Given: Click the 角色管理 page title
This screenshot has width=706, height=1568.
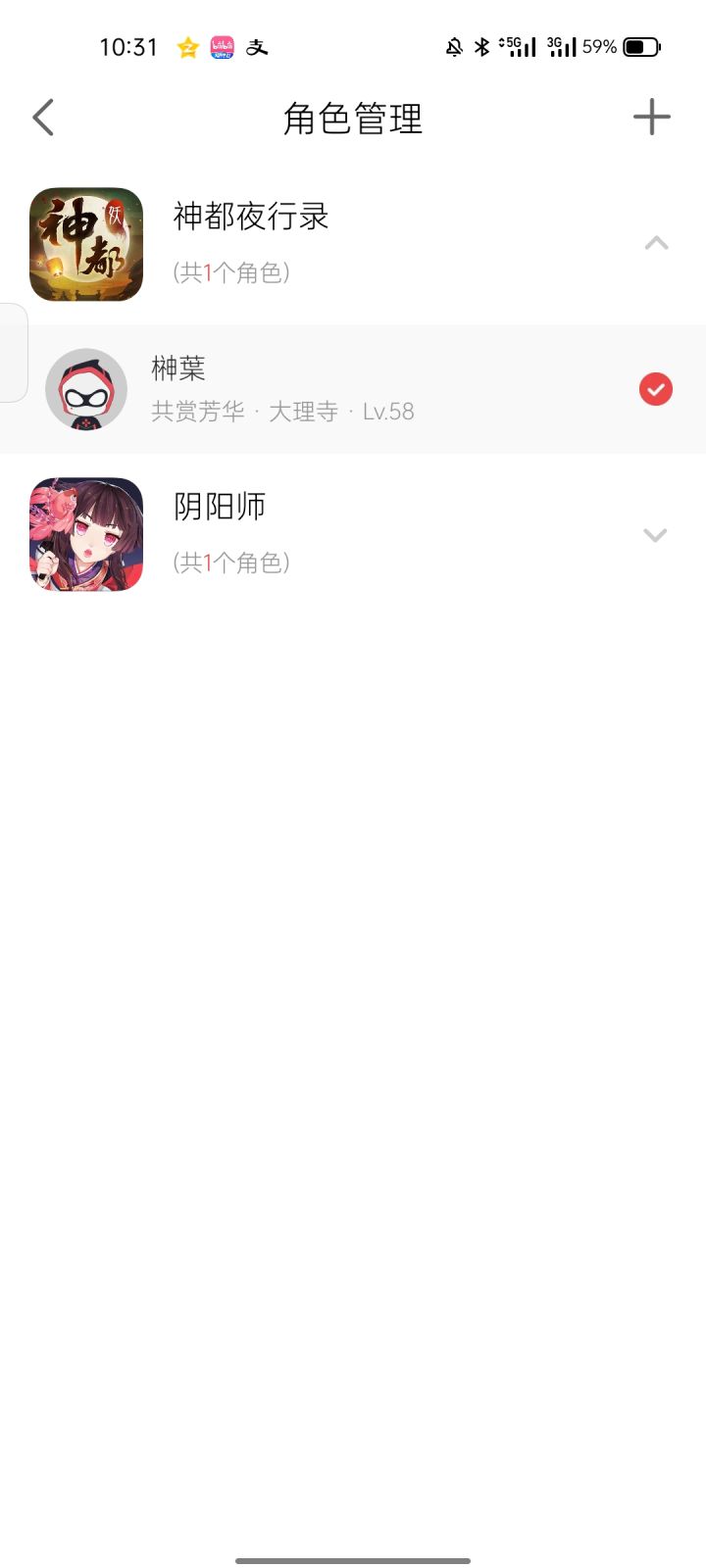Looking at the screenshot, I should pyautogui.click(x=353, y=118).
